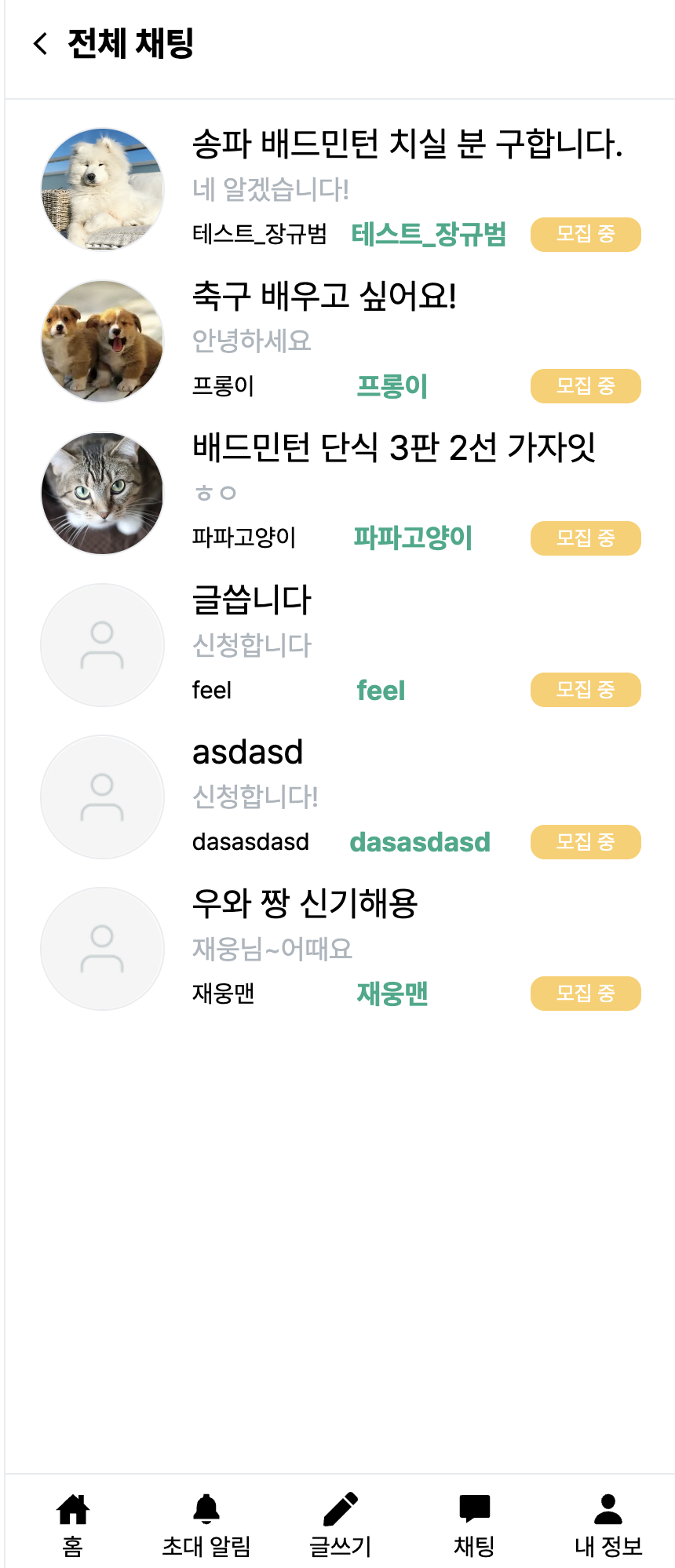Go to the 글쓰기 tab
675x1568 pixels.
(340, 1524)
